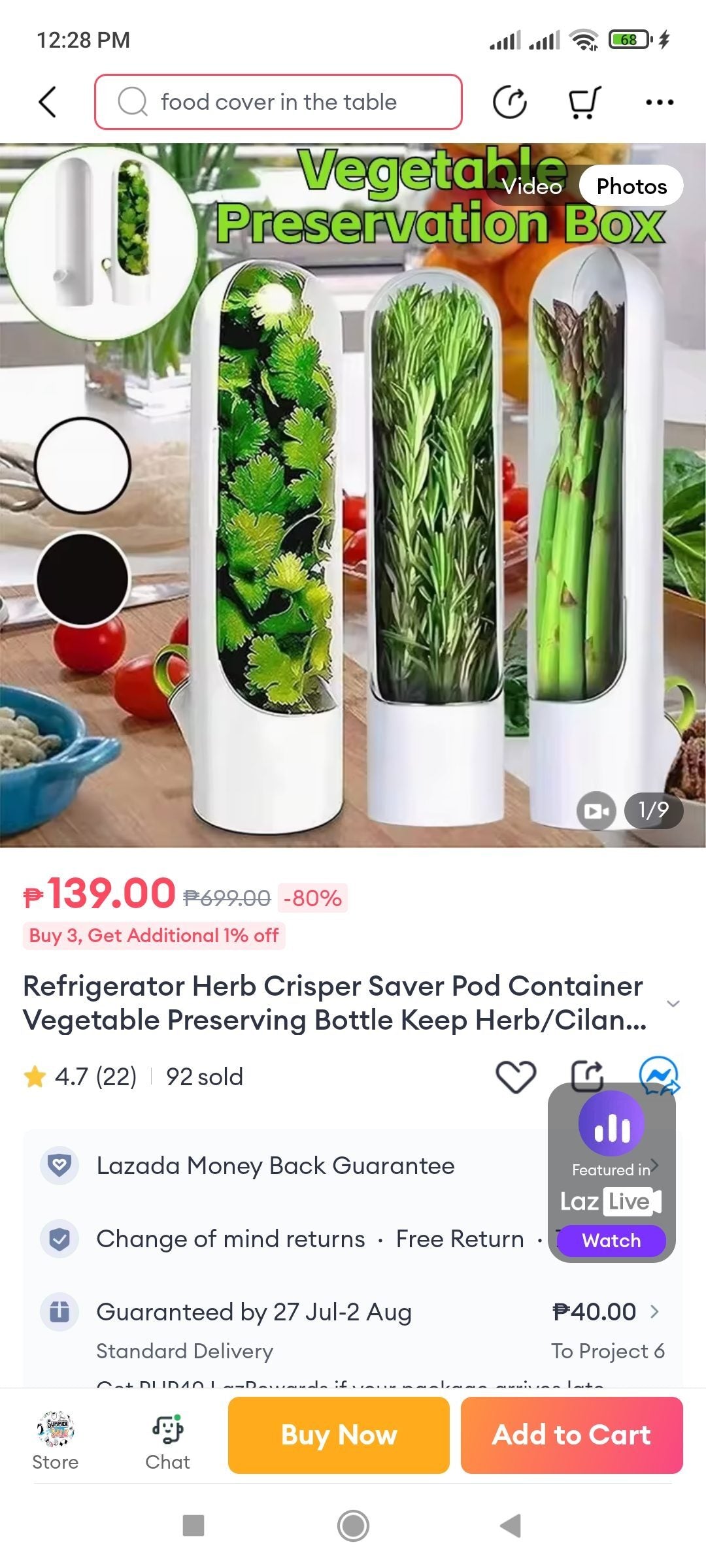Image resolution: width=706 pixels, height=1568 pixels.
Task: Add product to wishlist with heart icon
Action: [x=516, y=1077]
